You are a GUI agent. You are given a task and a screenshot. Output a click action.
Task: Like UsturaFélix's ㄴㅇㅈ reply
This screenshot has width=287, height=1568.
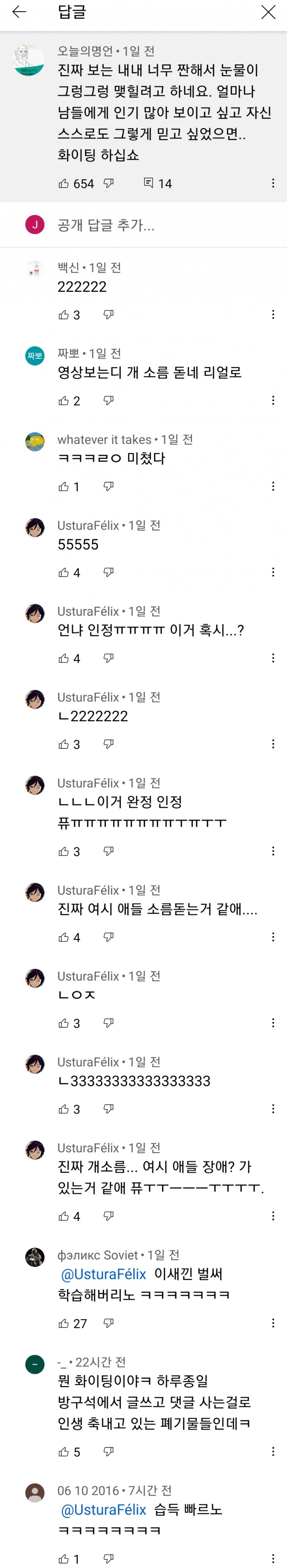tap(63, 1023)
